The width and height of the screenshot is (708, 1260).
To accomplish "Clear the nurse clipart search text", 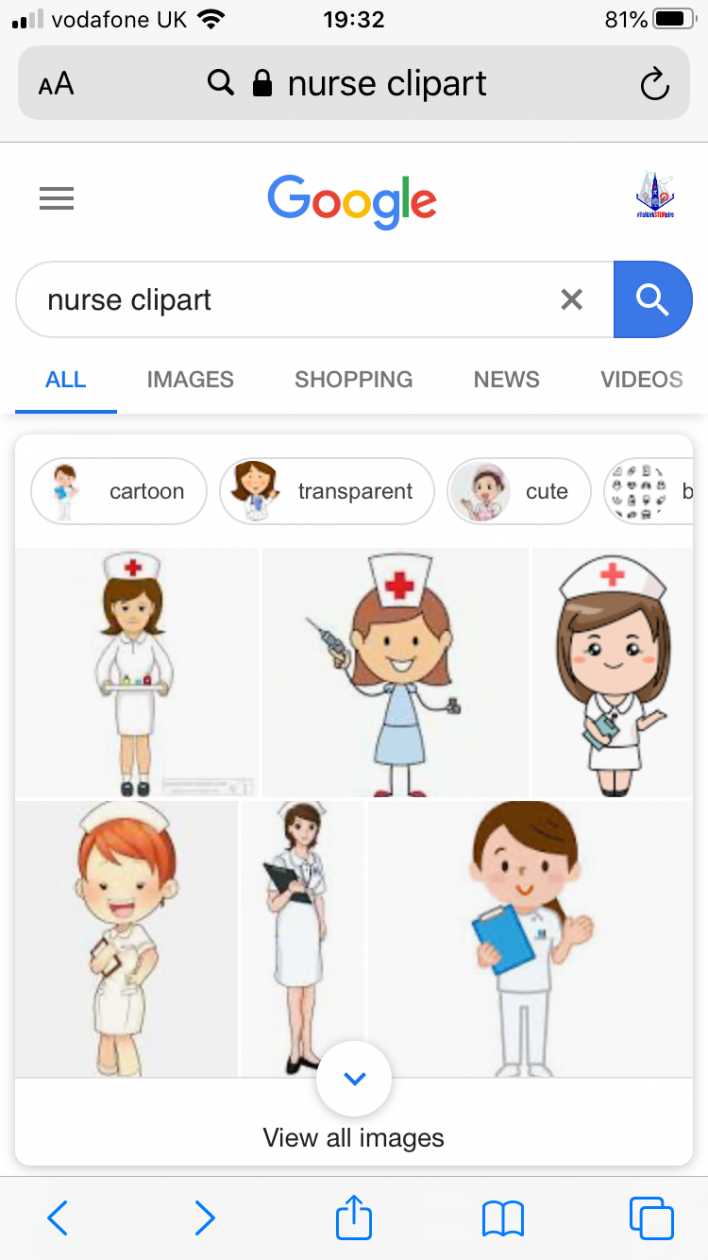I will point(571,299).
